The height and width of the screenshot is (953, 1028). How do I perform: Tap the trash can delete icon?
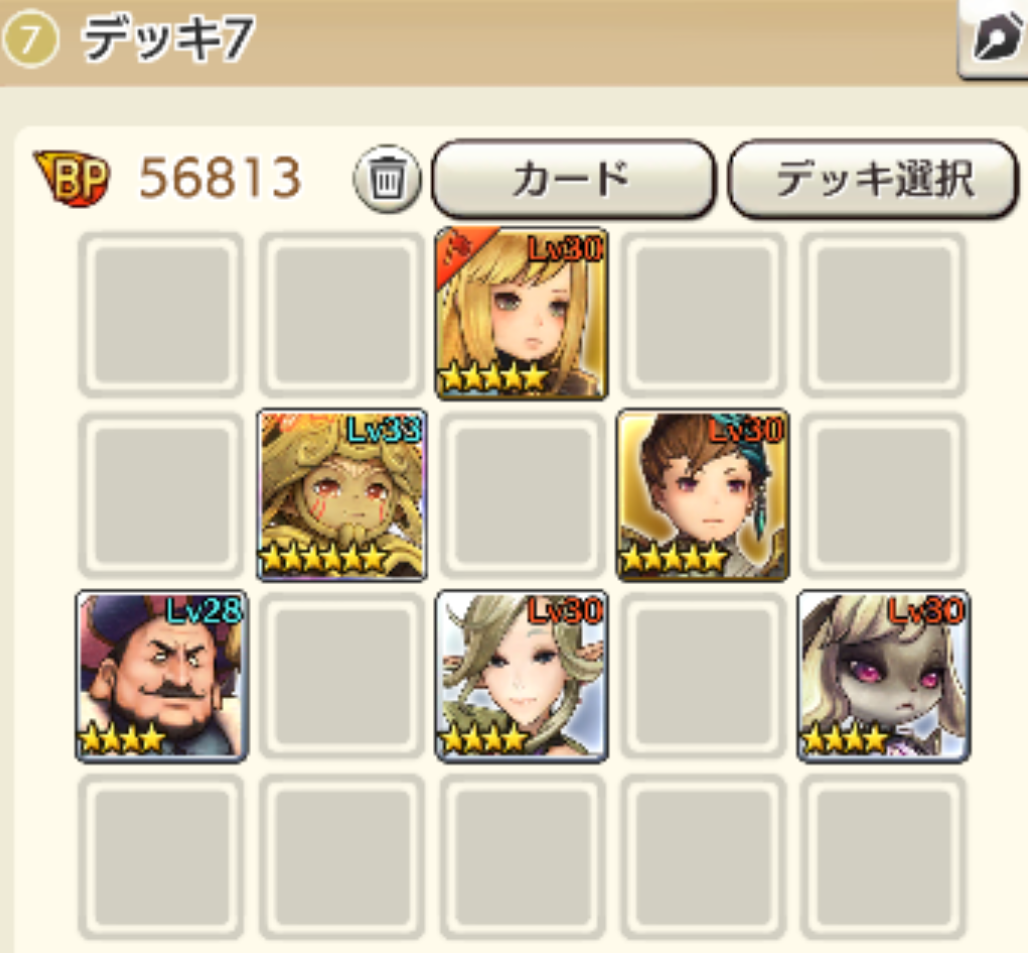387,181
